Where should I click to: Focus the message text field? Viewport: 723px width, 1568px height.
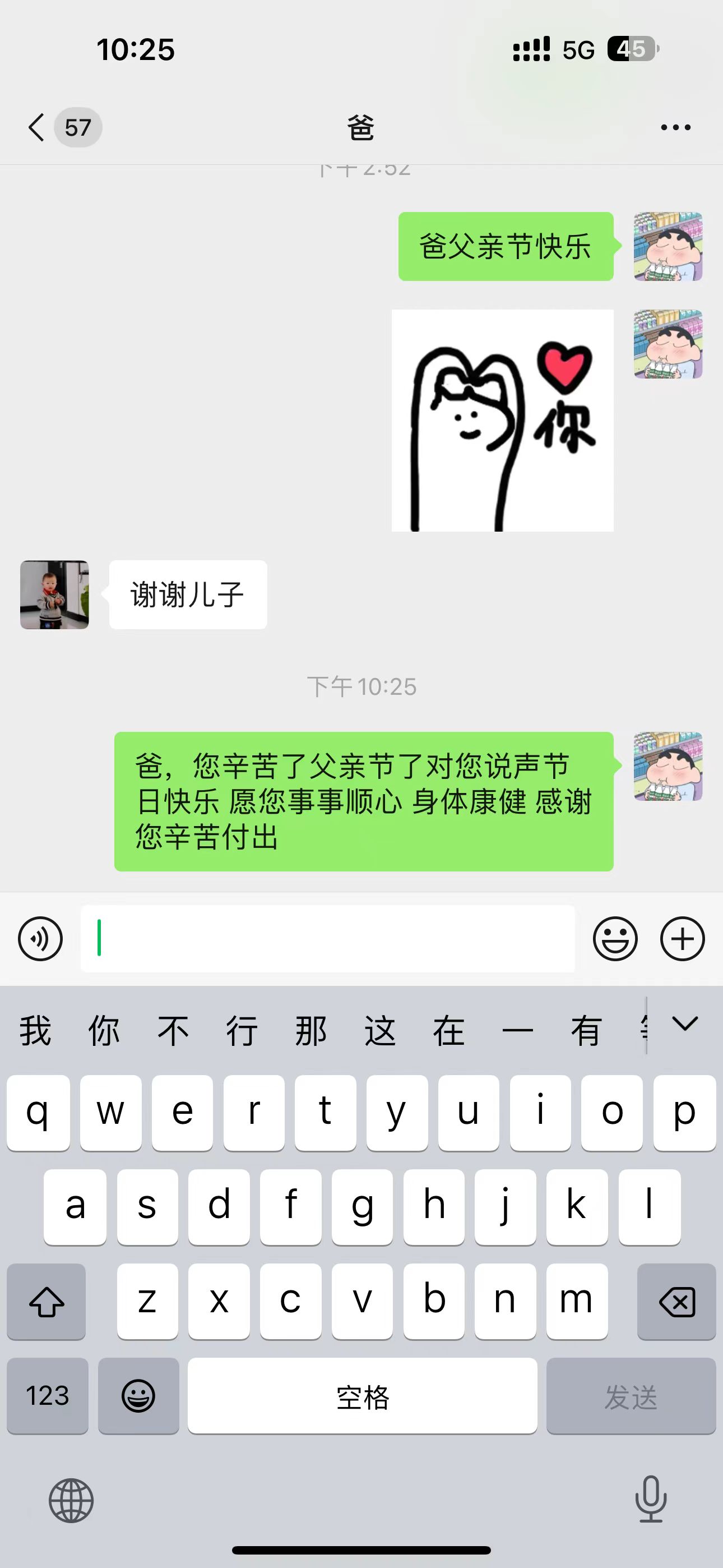(x=327, y=939)
